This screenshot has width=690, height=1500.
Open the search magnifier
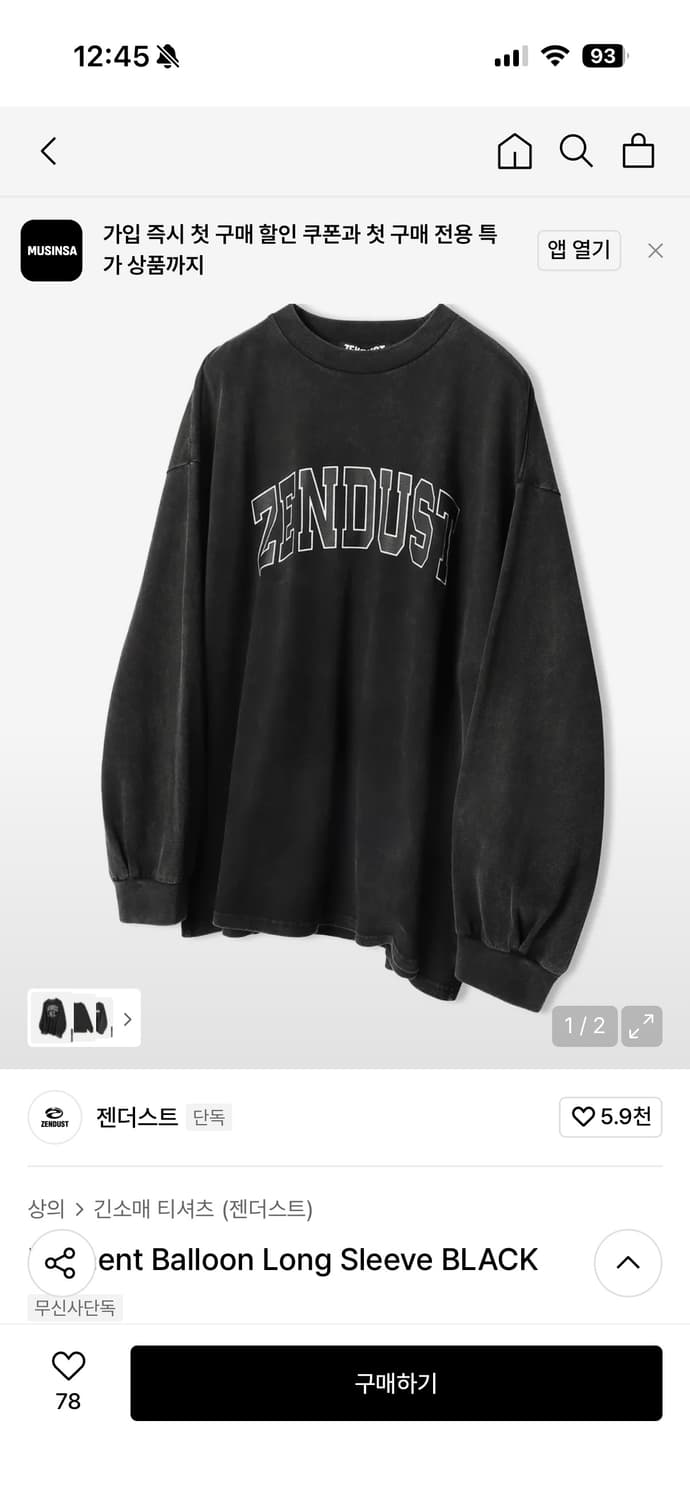pos(576,151)
